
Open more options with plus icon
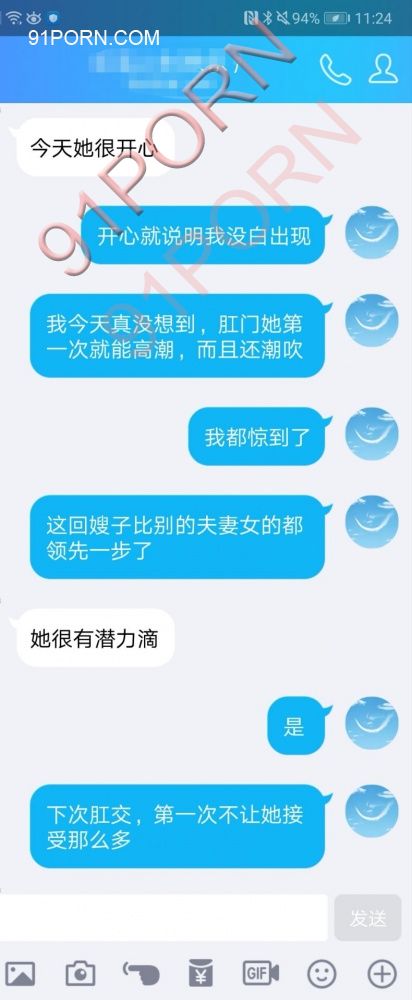[382, 974]
